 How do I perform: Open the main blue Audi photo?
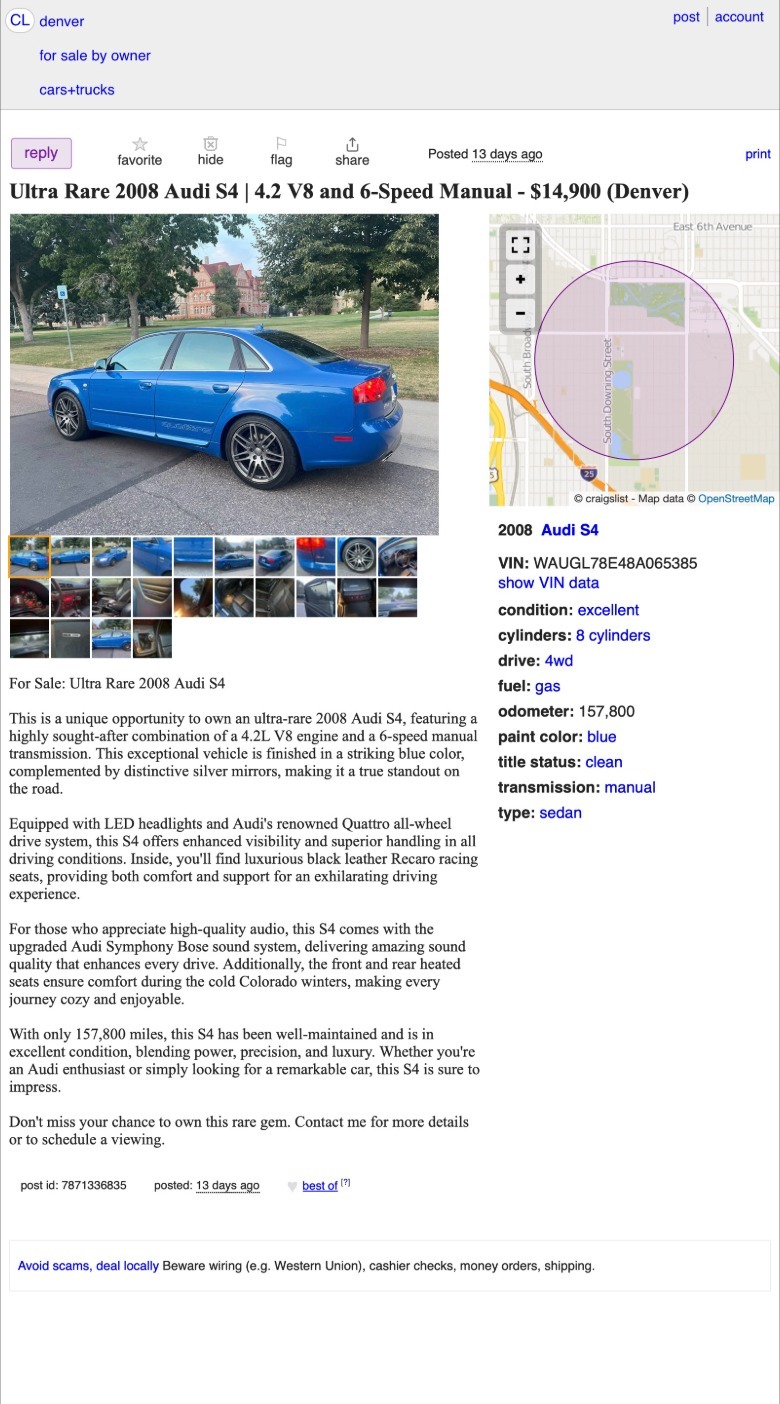pos(224,374)
